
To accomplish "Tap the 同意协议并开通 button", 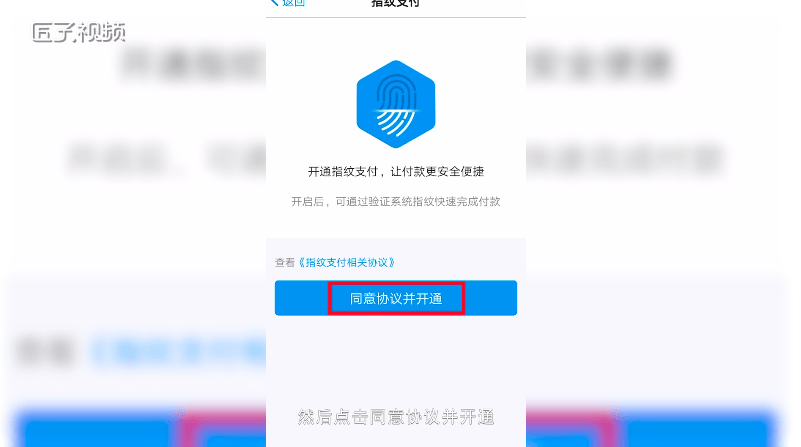I will 396,298.
